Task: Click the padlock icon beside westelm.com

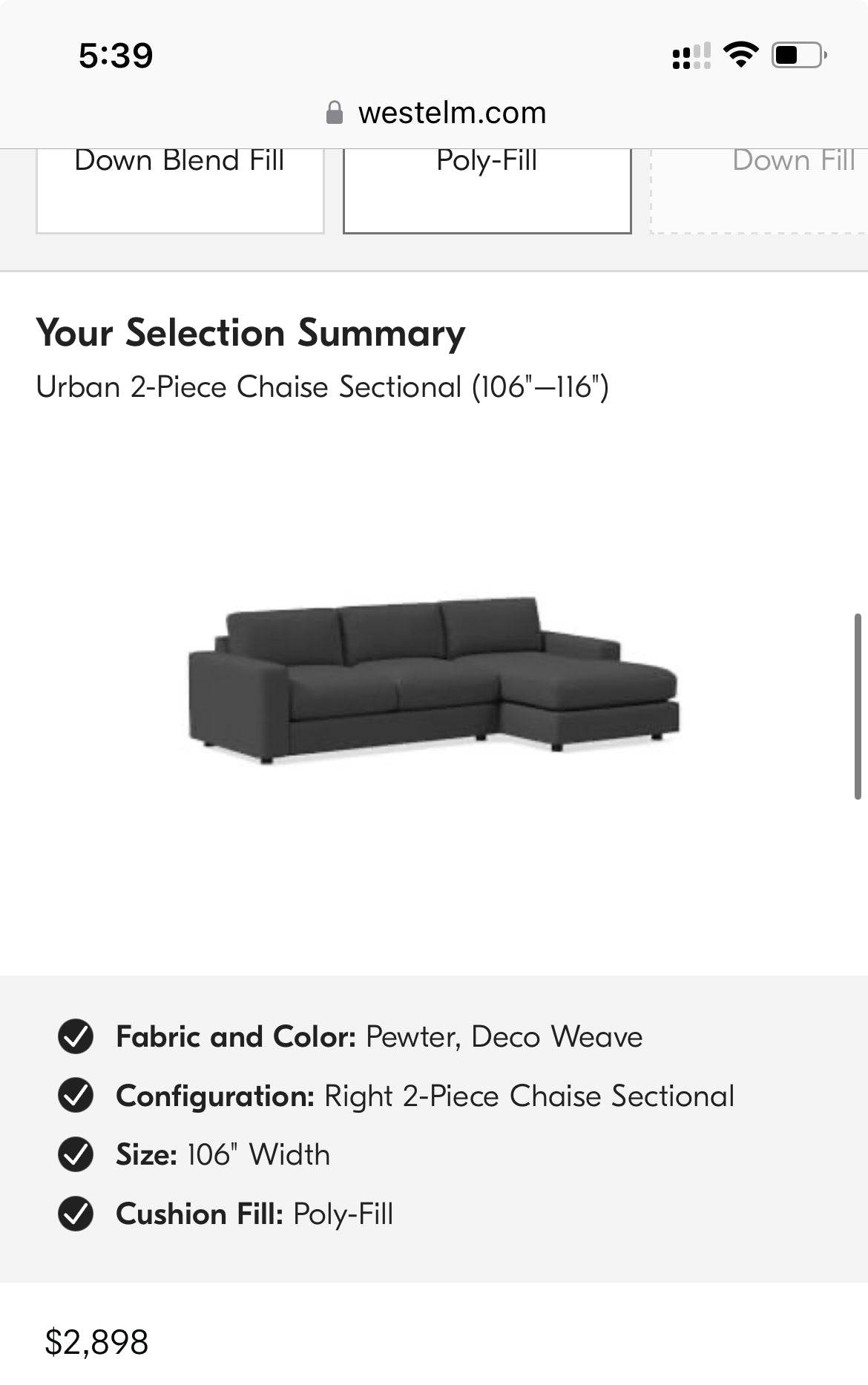Action: pos(333,112)
